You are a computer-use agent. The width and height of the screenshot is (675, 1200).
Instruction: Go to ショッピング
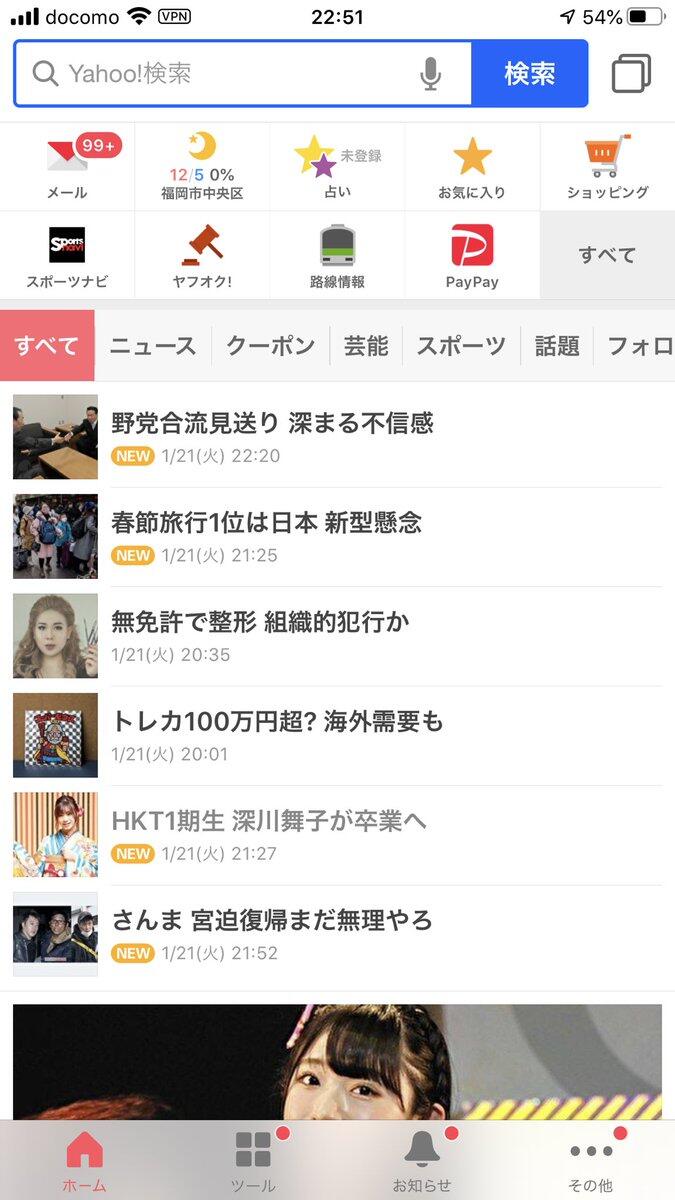point(607,167)
